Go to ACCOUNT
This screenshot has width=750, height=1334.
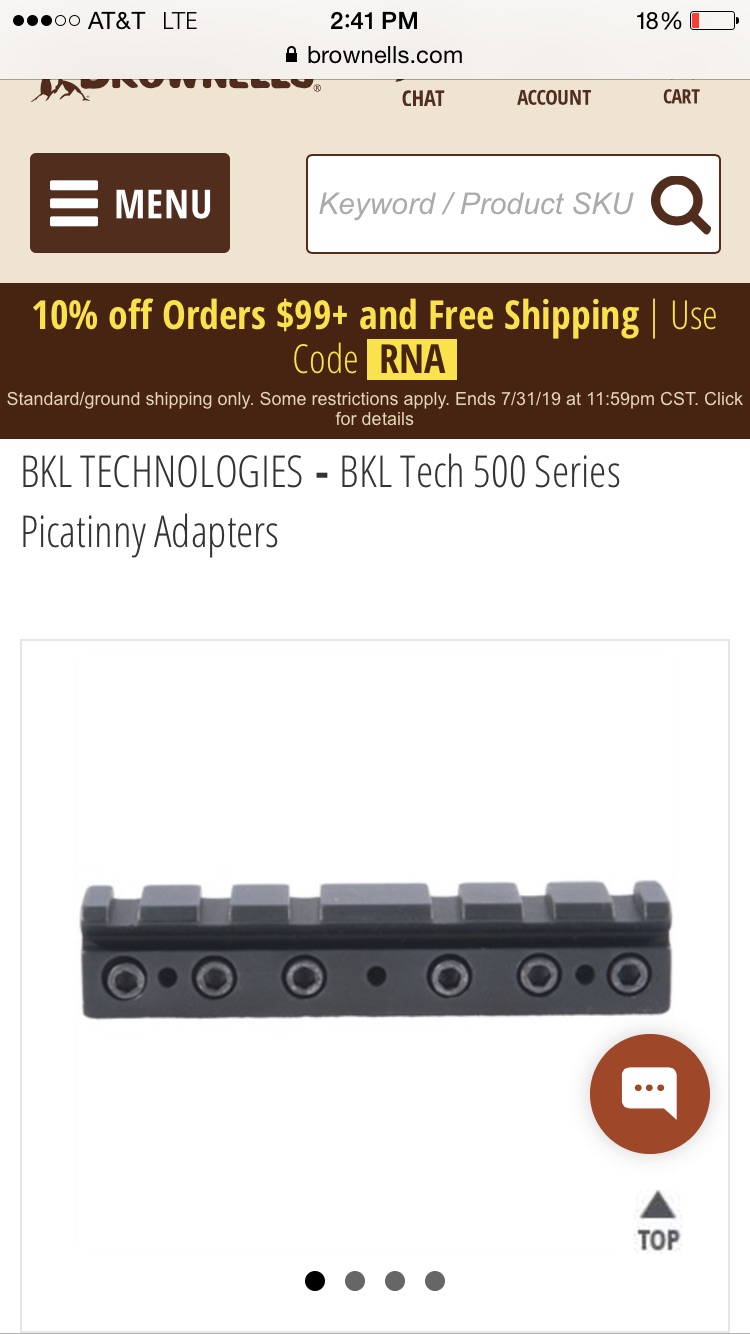click(x=553, y=97)
